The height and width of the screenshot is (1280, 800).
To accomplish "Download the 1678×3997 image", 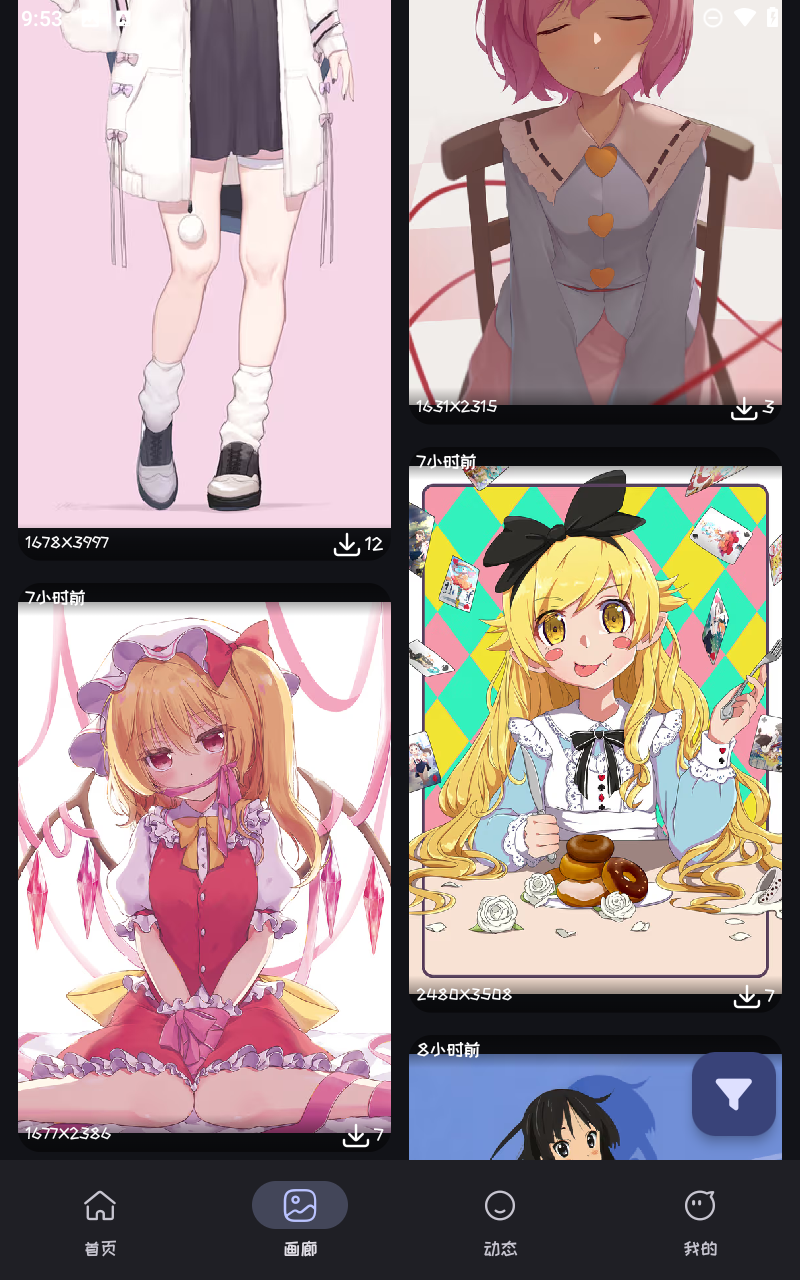I will [347, 545].
